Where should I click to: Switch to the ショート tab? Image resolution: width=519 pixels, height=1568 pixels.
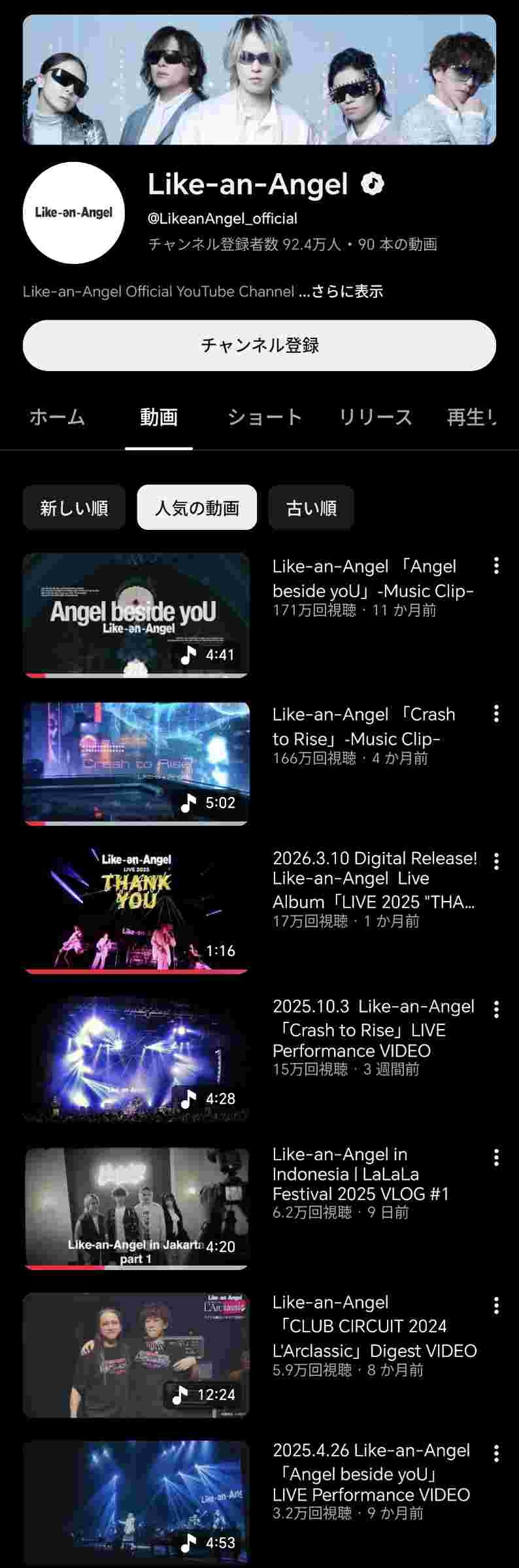265,417
